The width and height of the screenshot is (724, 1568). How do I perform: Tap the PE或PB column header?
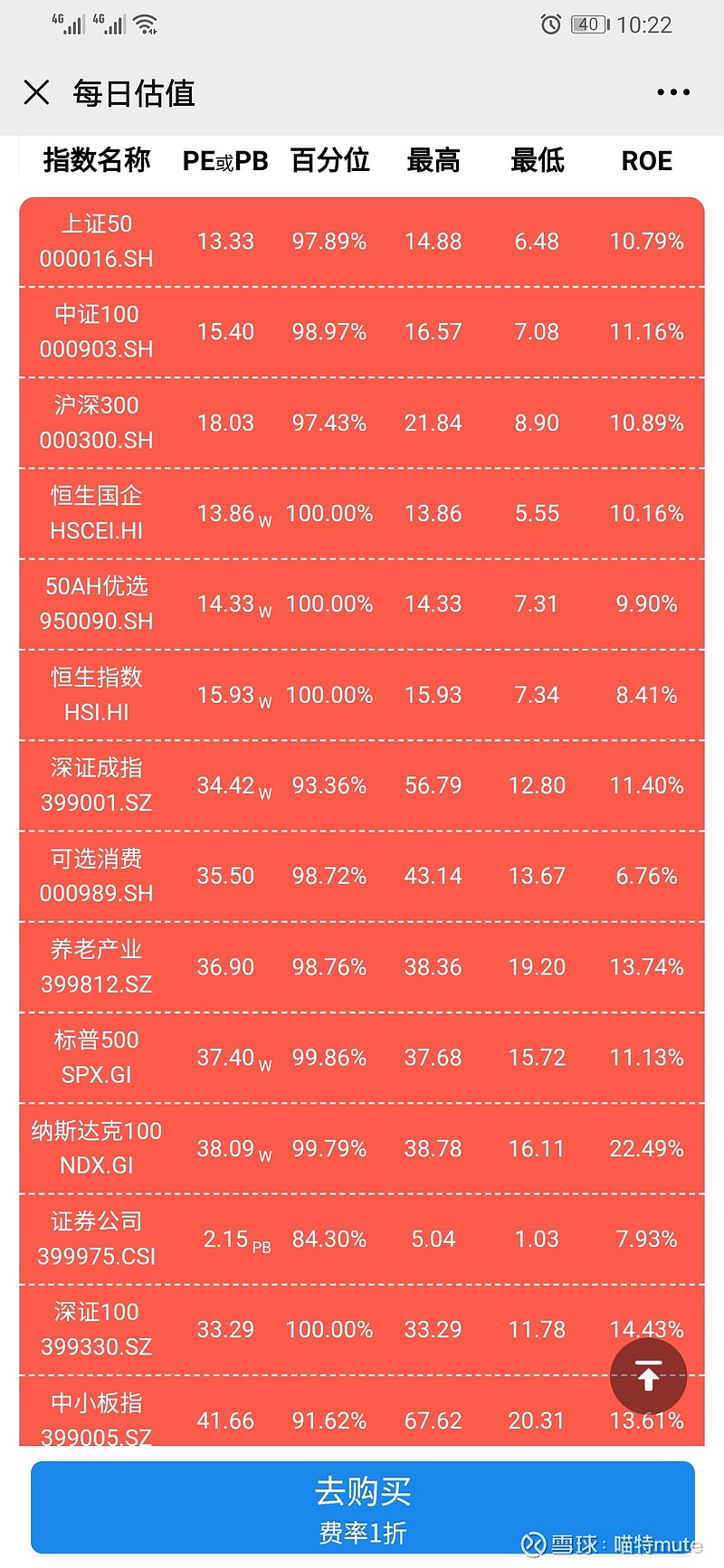click(x=224, y=160)
